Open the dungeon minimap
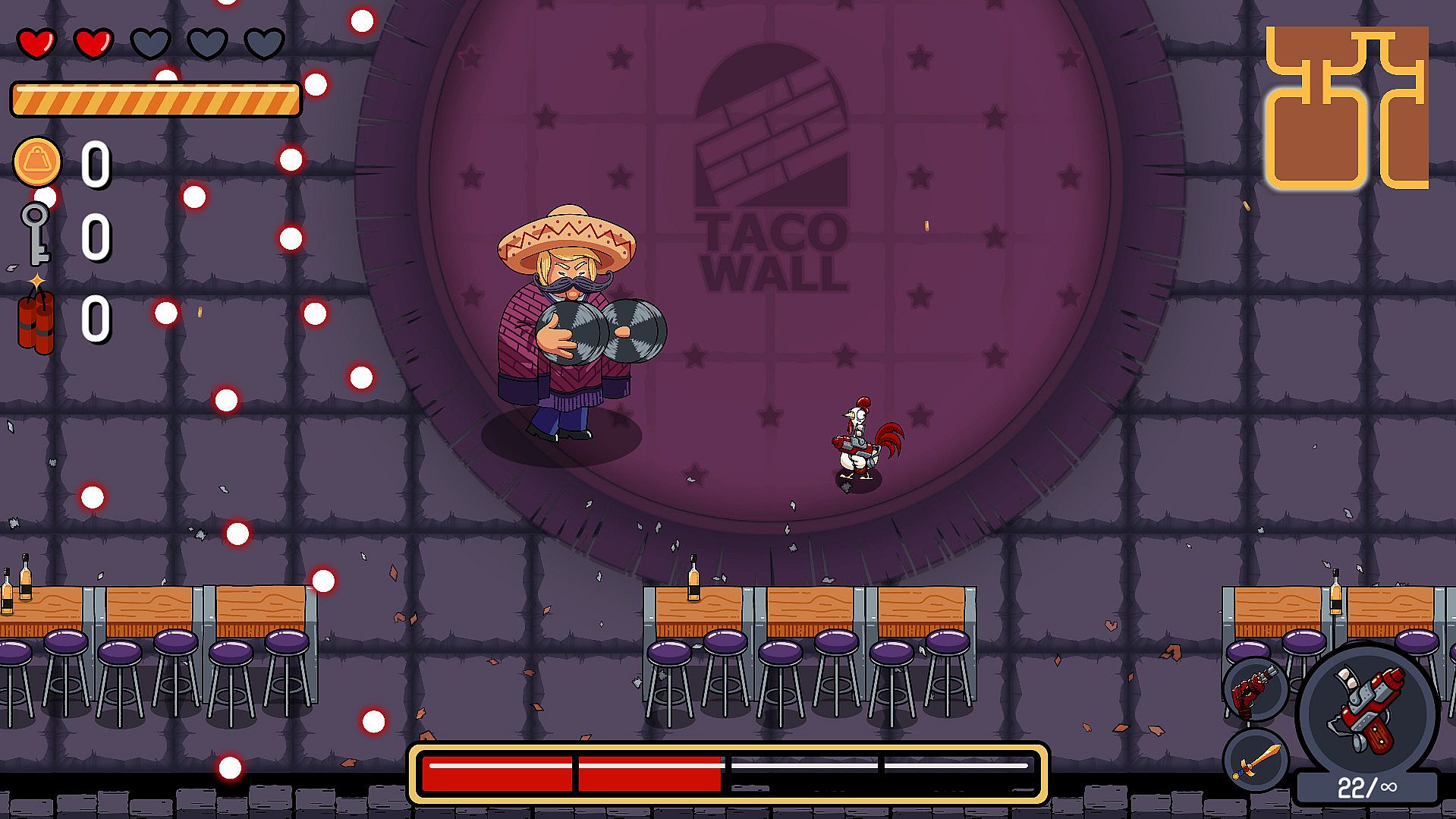This screenshot has height=819, width=1456. tap(1347, 108)
